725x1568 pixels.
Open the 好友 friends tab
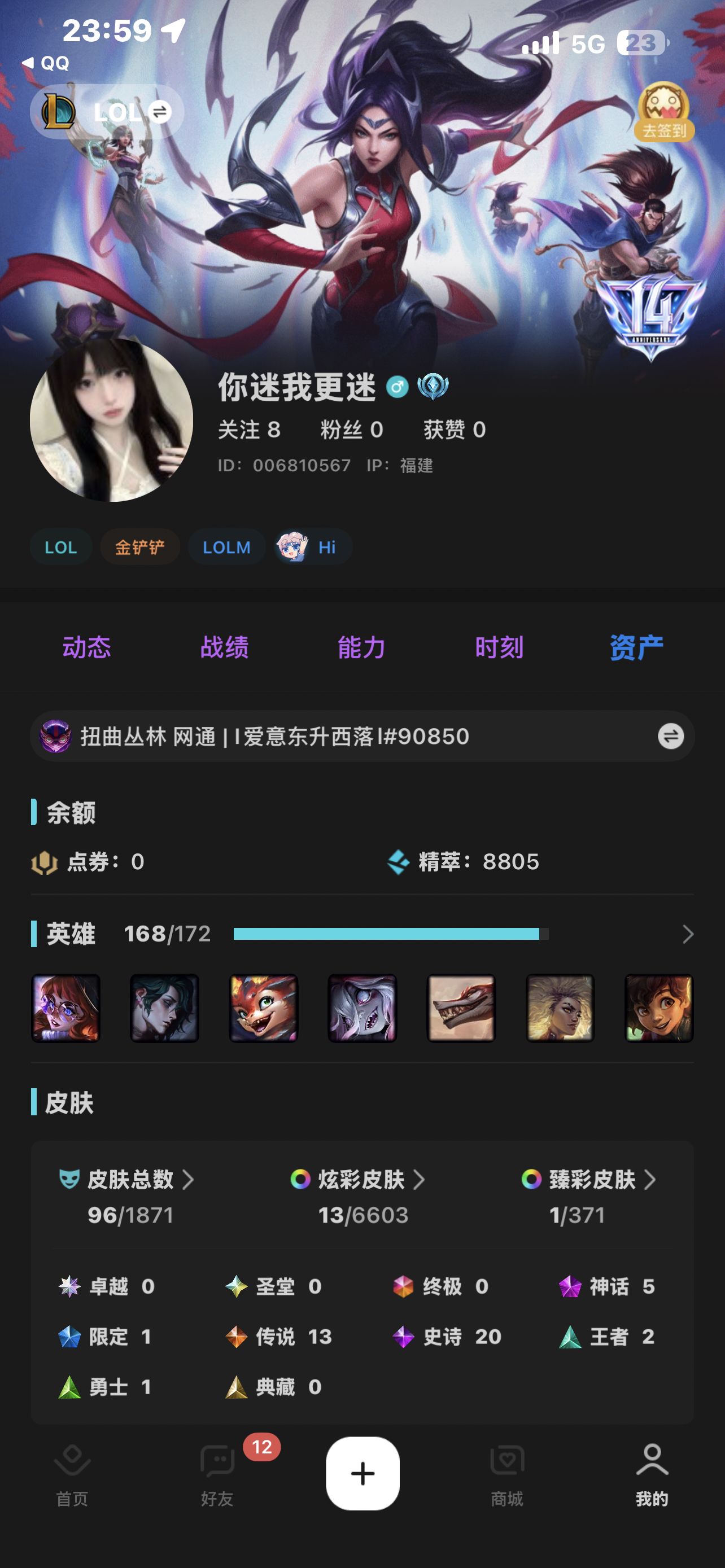pyautogui.click(x=217, y=1473)
